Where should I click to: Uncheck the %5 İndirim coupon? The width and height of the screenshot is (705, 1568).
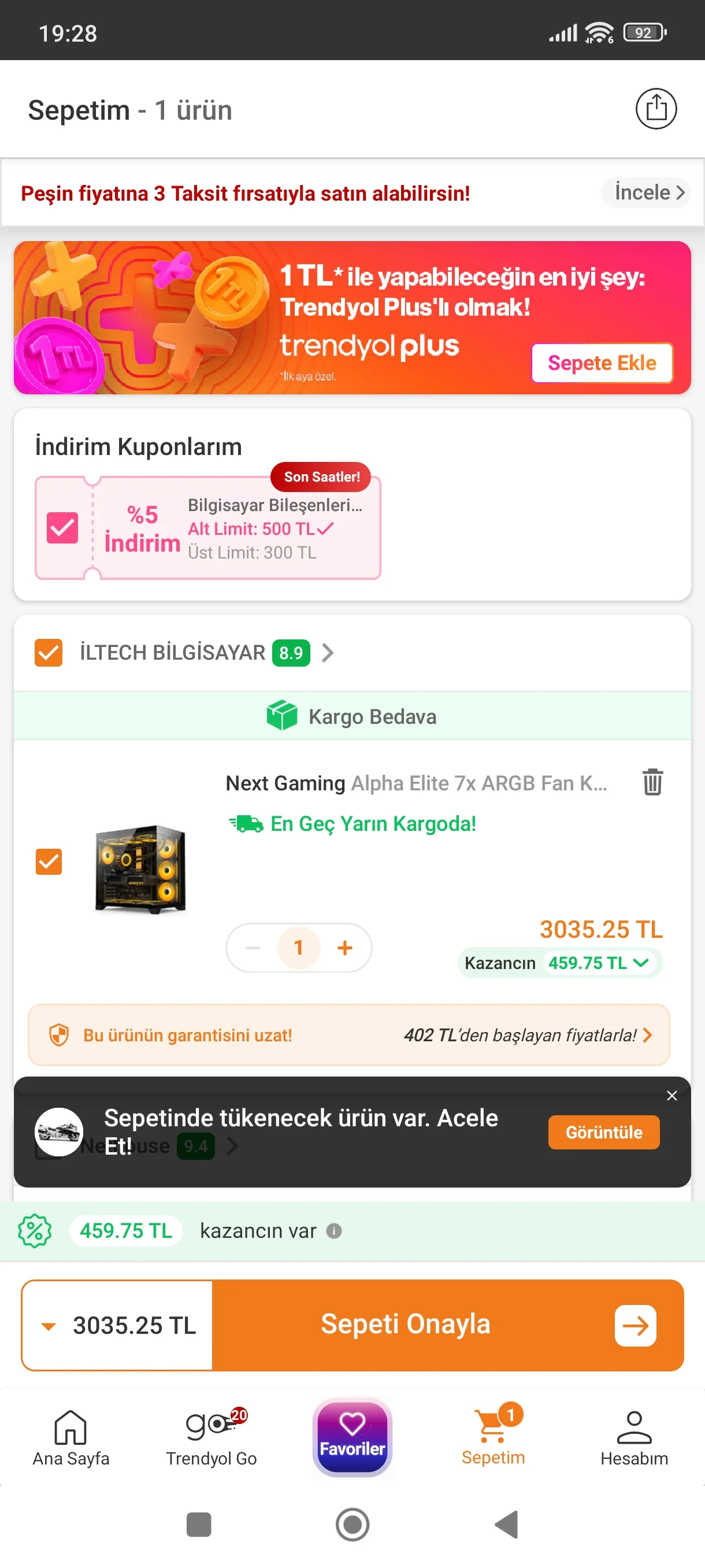point(62,527)
